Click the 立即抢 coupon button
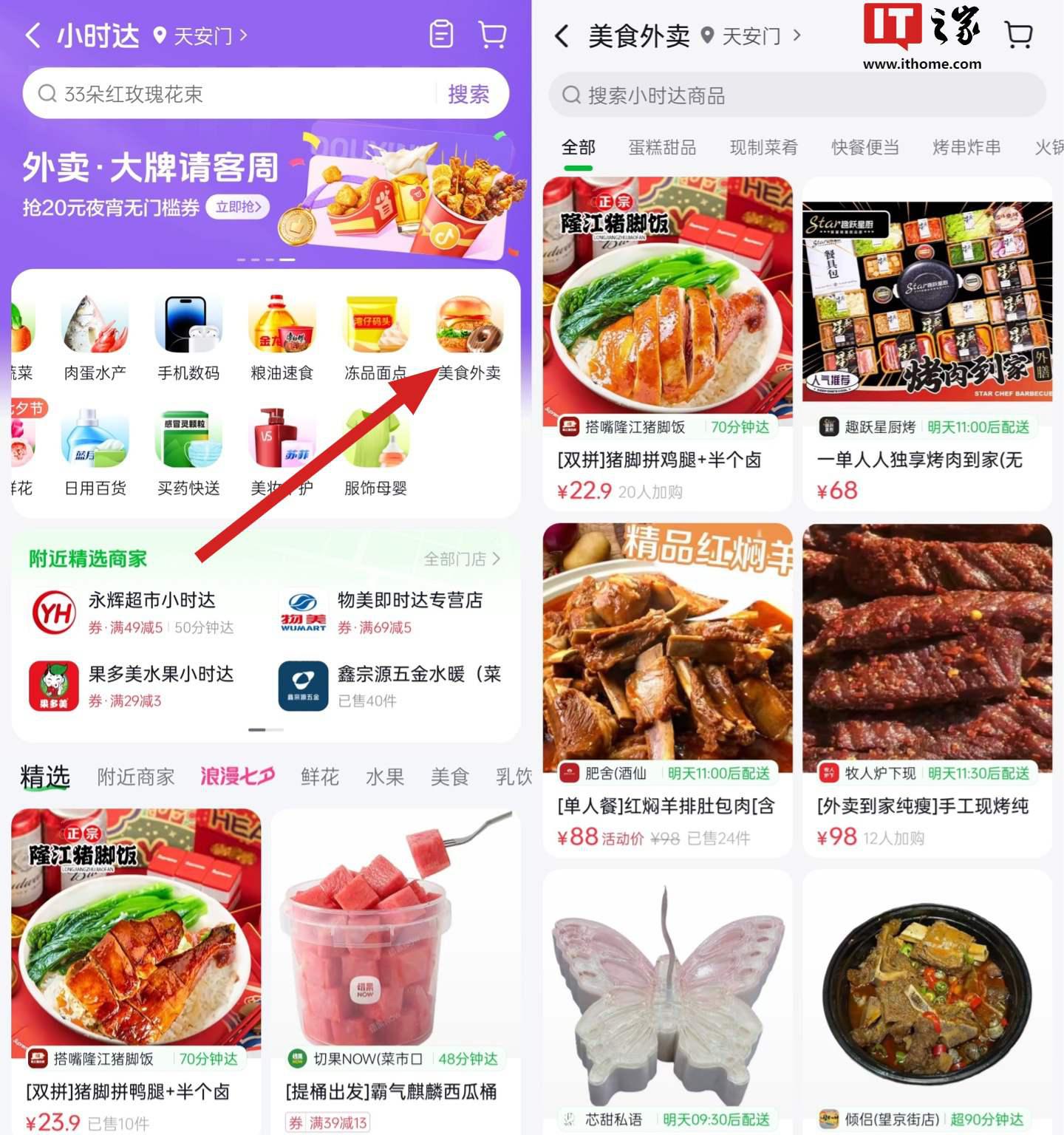 [238, 208]
